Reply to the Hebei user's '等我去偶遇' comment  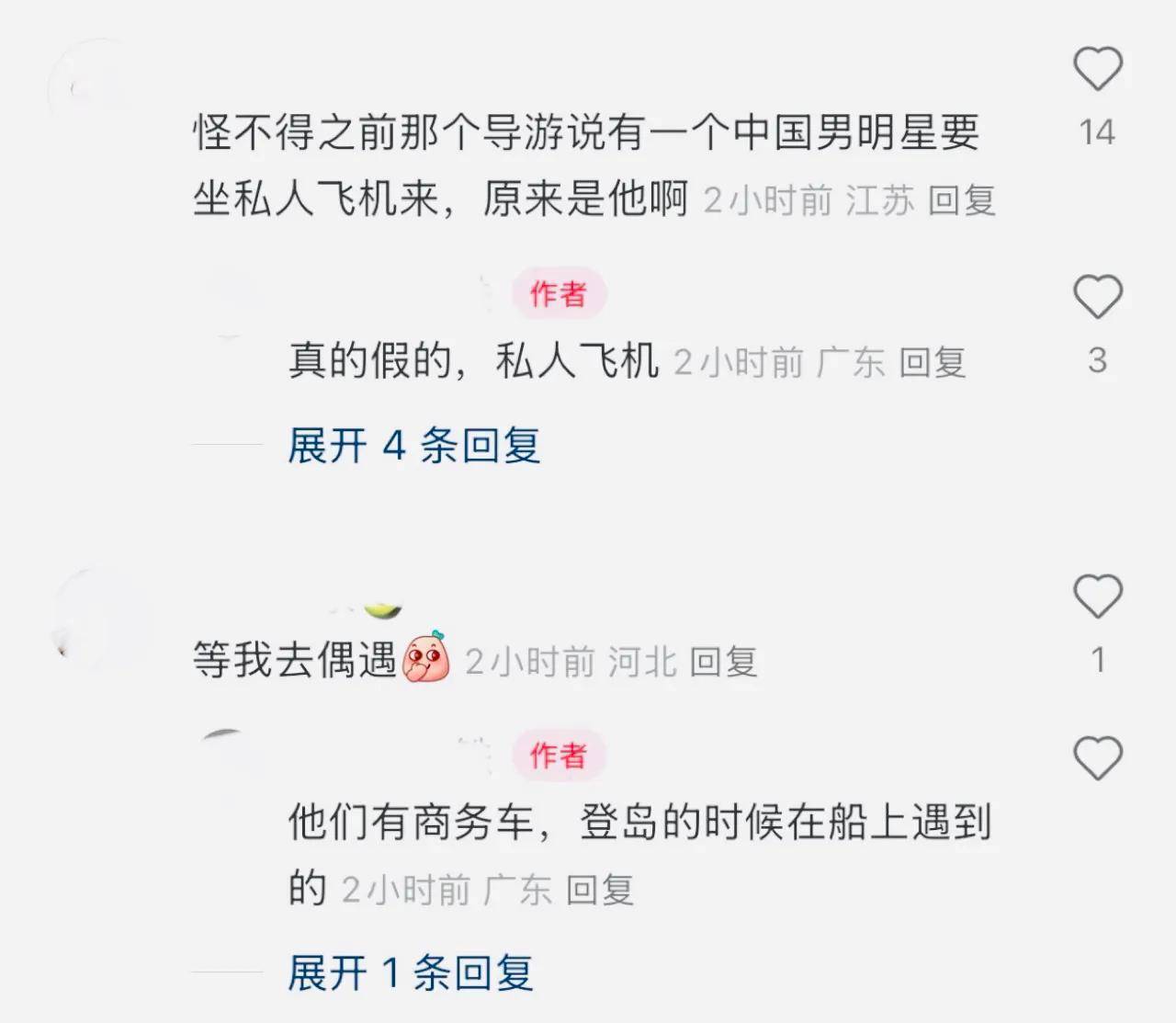(x=723, y=662)
